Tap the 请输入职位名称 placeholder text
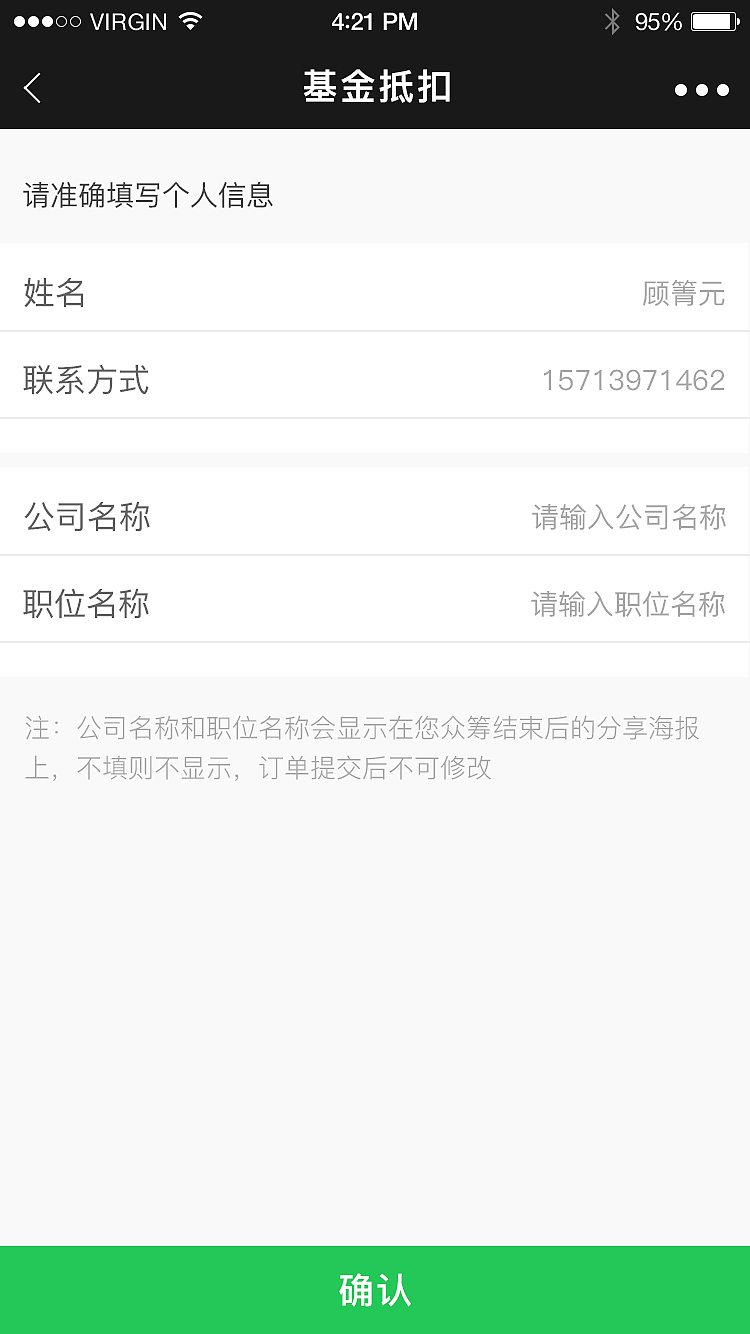 [630, 604]
